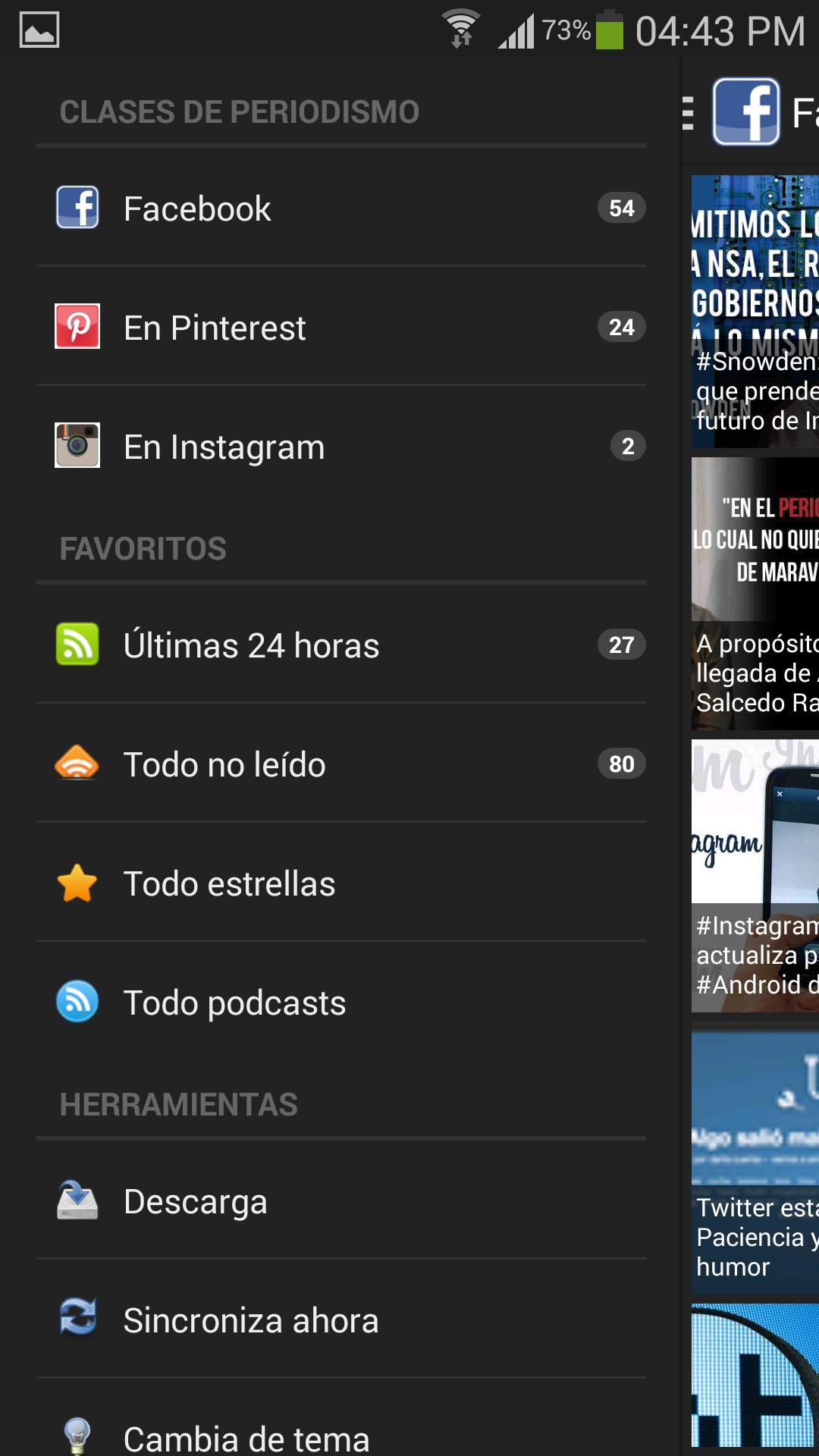Select the Facebook feed icon
The height and width of the screenshot is (1456, 819).
[76, 207]
